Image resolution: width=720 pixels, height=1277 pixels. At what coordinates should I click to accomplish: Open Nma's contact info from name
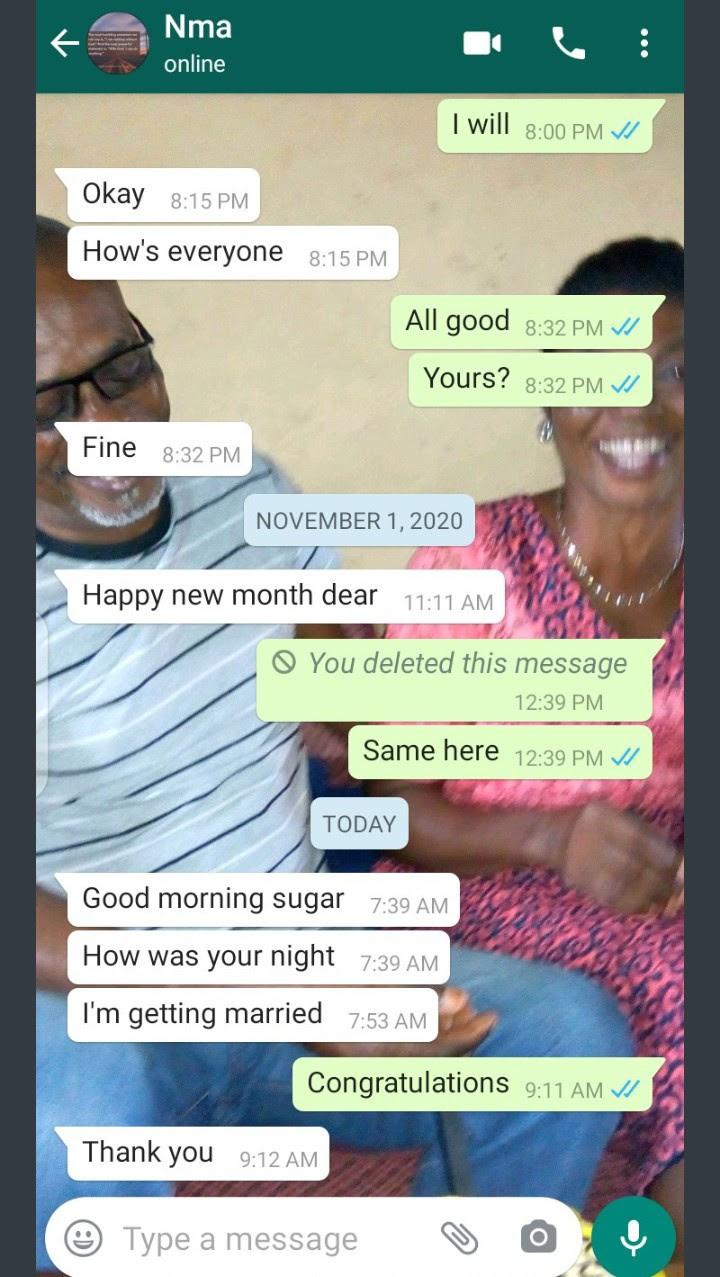point(198,28)
